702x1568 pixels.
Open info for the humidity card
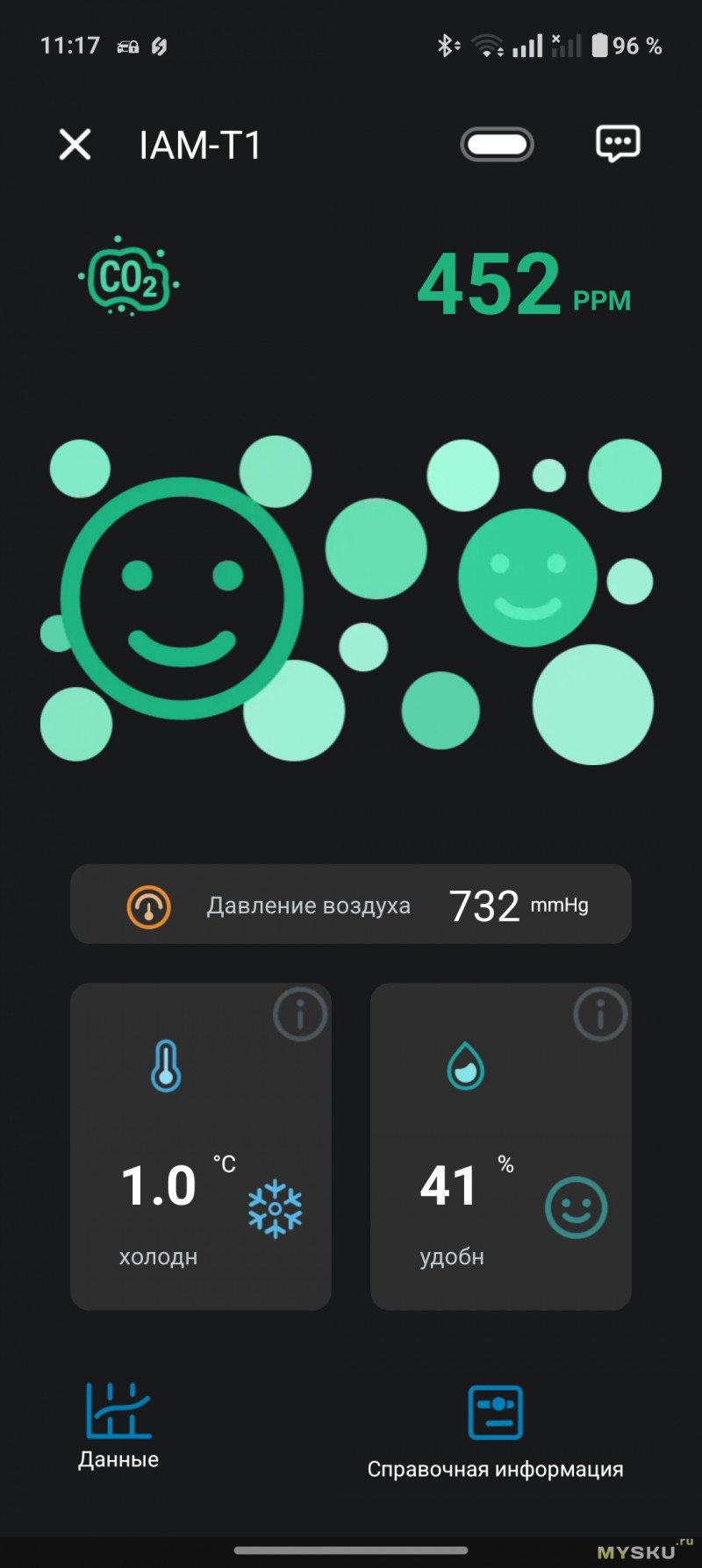[600, 1015]
